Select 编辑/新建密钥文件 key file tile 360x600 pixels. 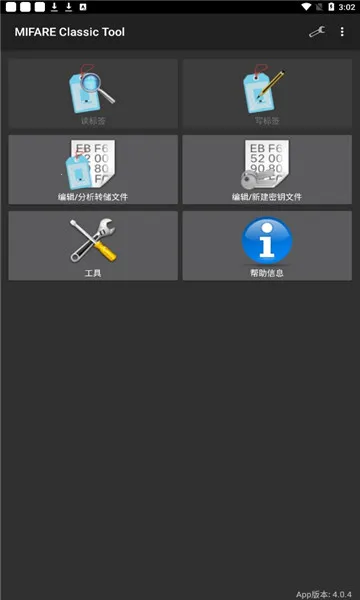267,170
